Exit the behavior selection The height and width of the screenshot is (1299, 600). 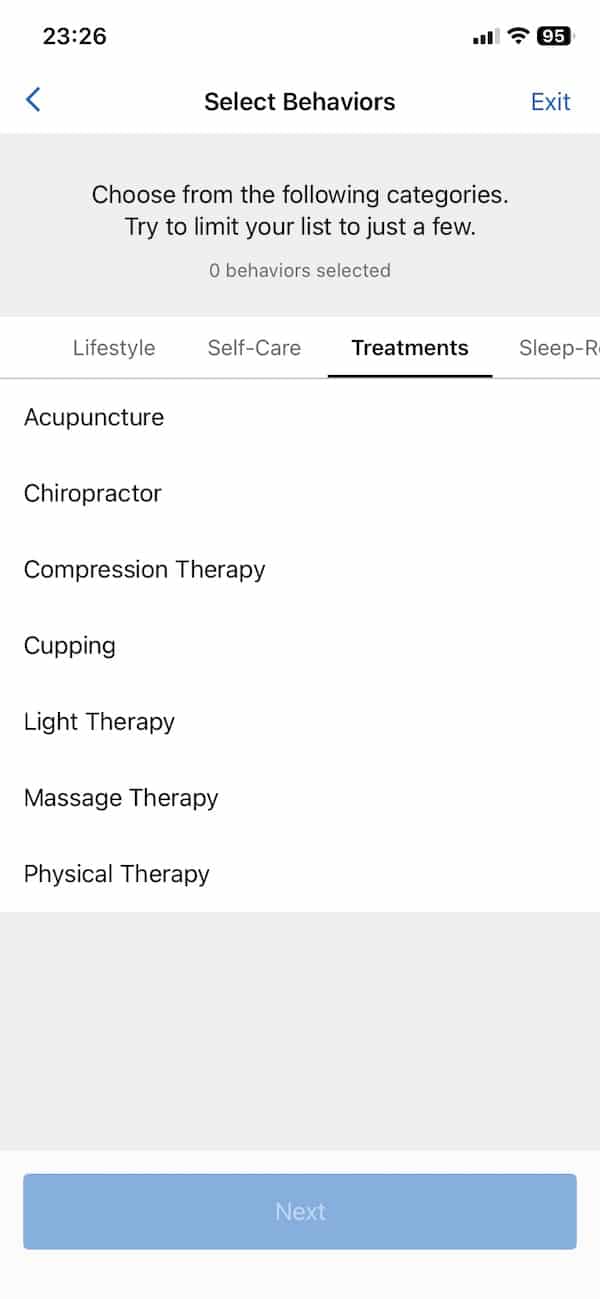tap(550, 101)
